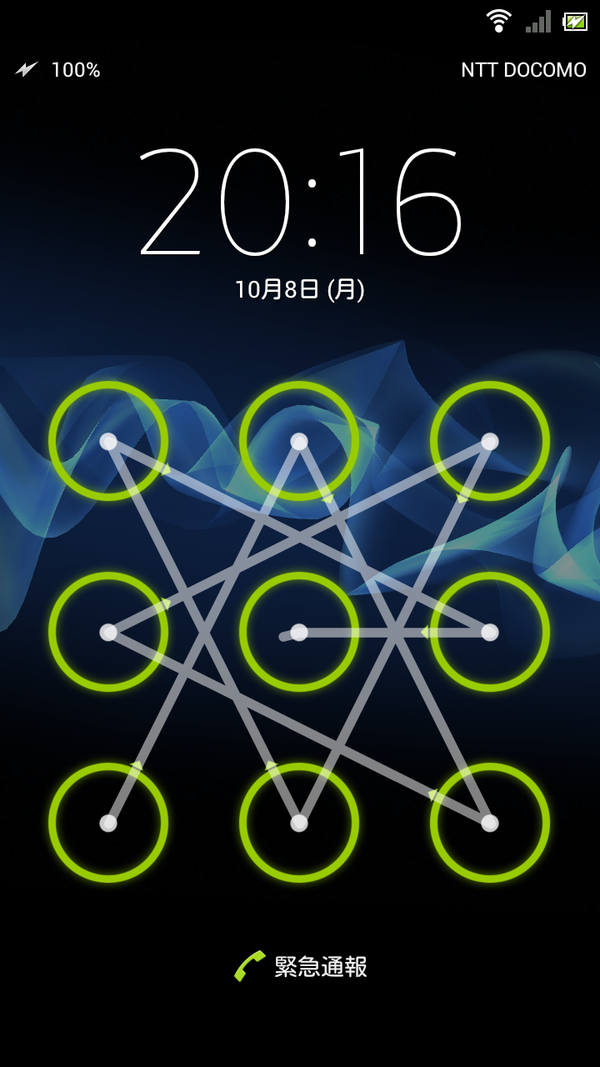Screen dimensions: 600x1067
Task: Tap the top-left pattern dot
Action: coord(108,441)
